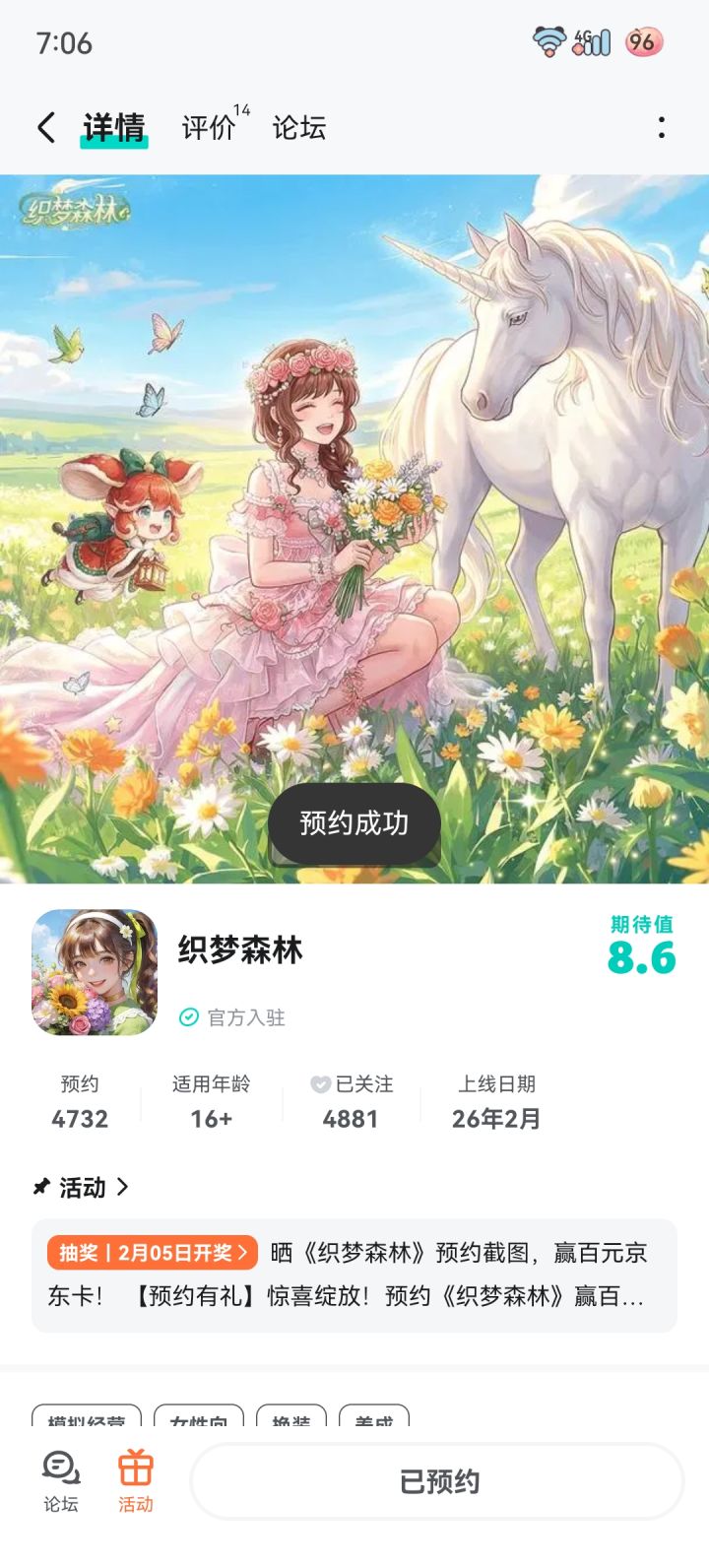The image size is (709, 1568).
Task: Toggle follow via the heart beside 已关注
Action: [317, 1083]
